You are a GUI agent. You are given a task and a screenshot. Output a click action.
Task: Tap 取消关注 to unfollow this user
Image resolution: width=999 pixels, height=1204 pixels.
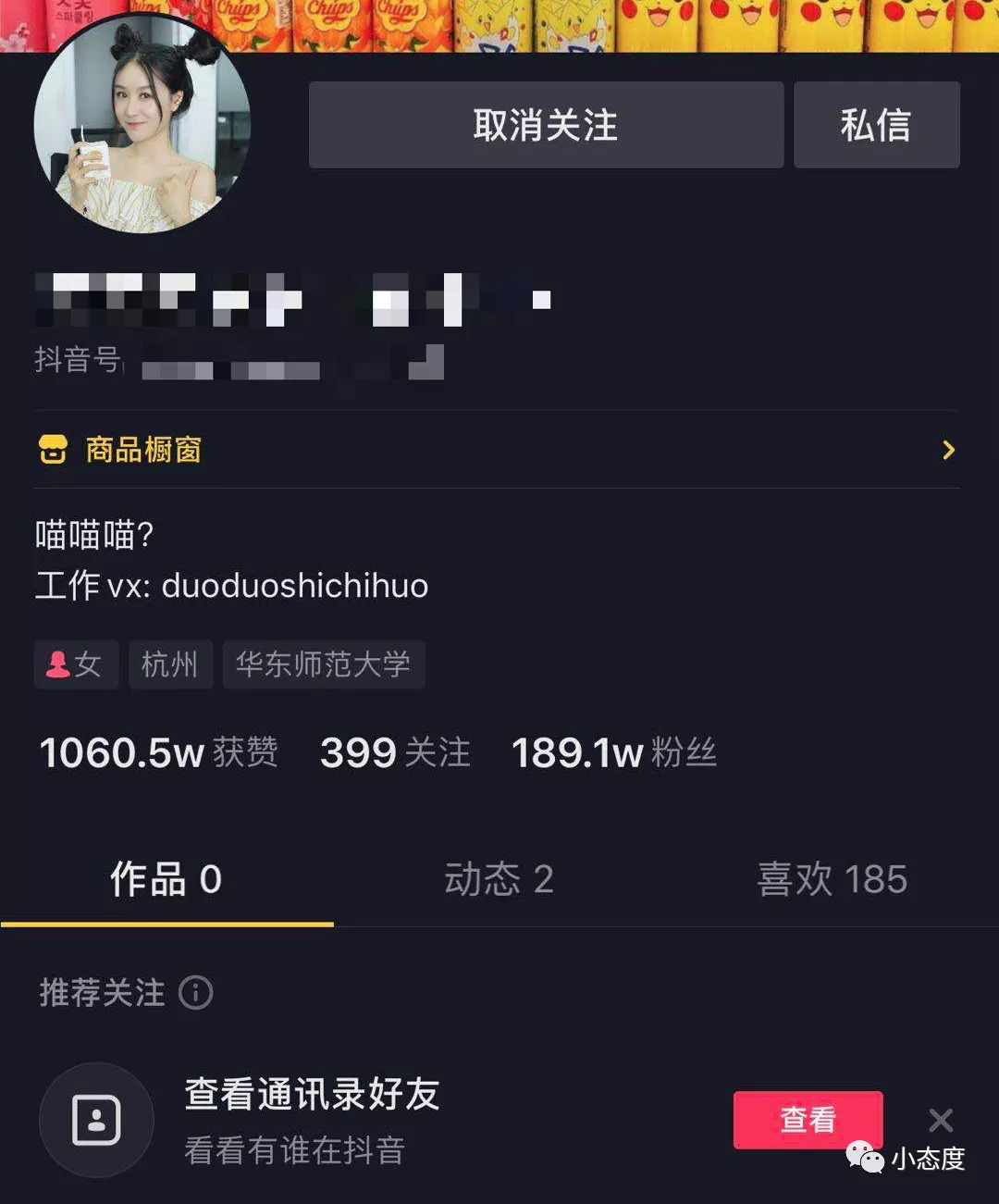pyautogui.click(x=546, y=125)
